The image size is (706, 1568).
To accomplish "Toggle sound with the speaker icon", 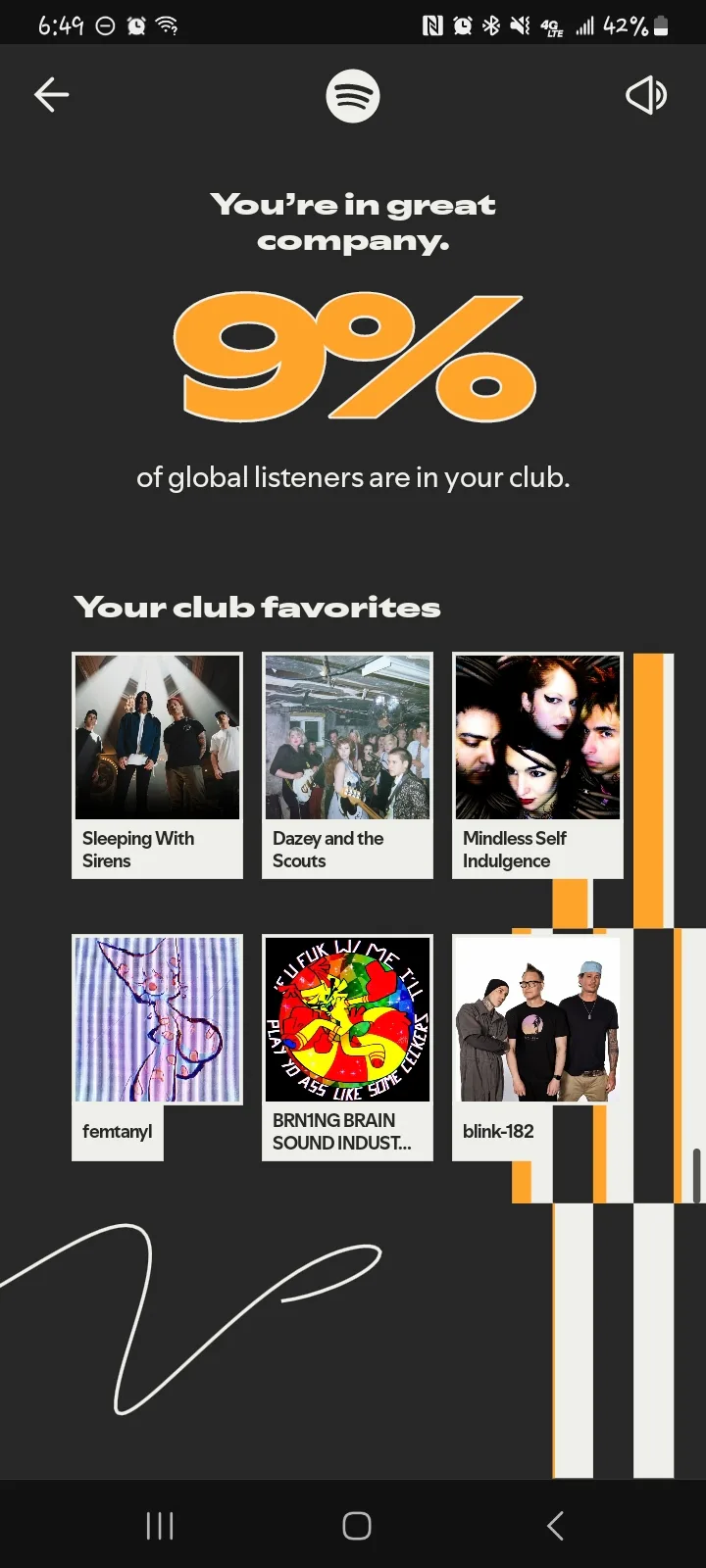I will [x=646, y=96].
